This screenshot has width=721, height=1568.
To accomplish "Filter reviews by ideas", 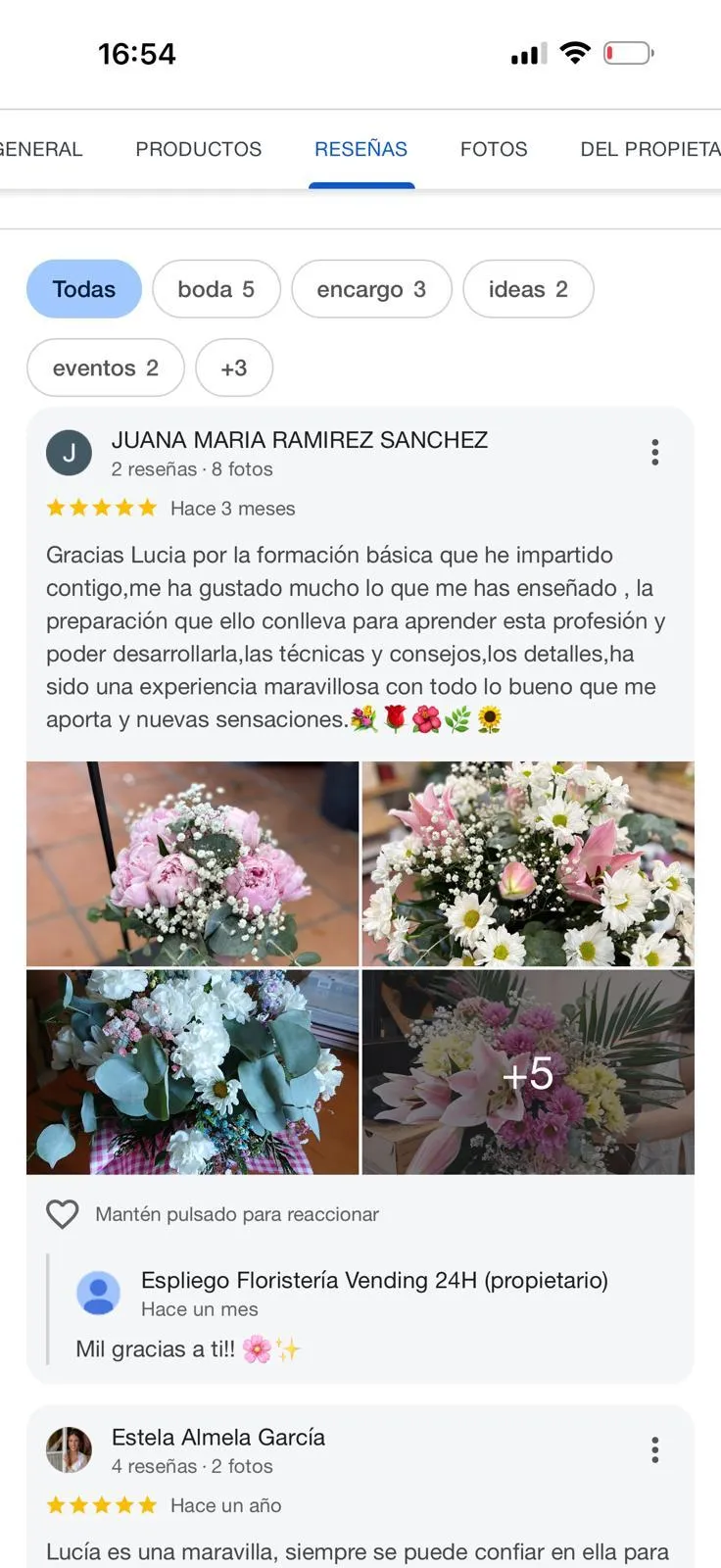I will [x=528, y=289].
